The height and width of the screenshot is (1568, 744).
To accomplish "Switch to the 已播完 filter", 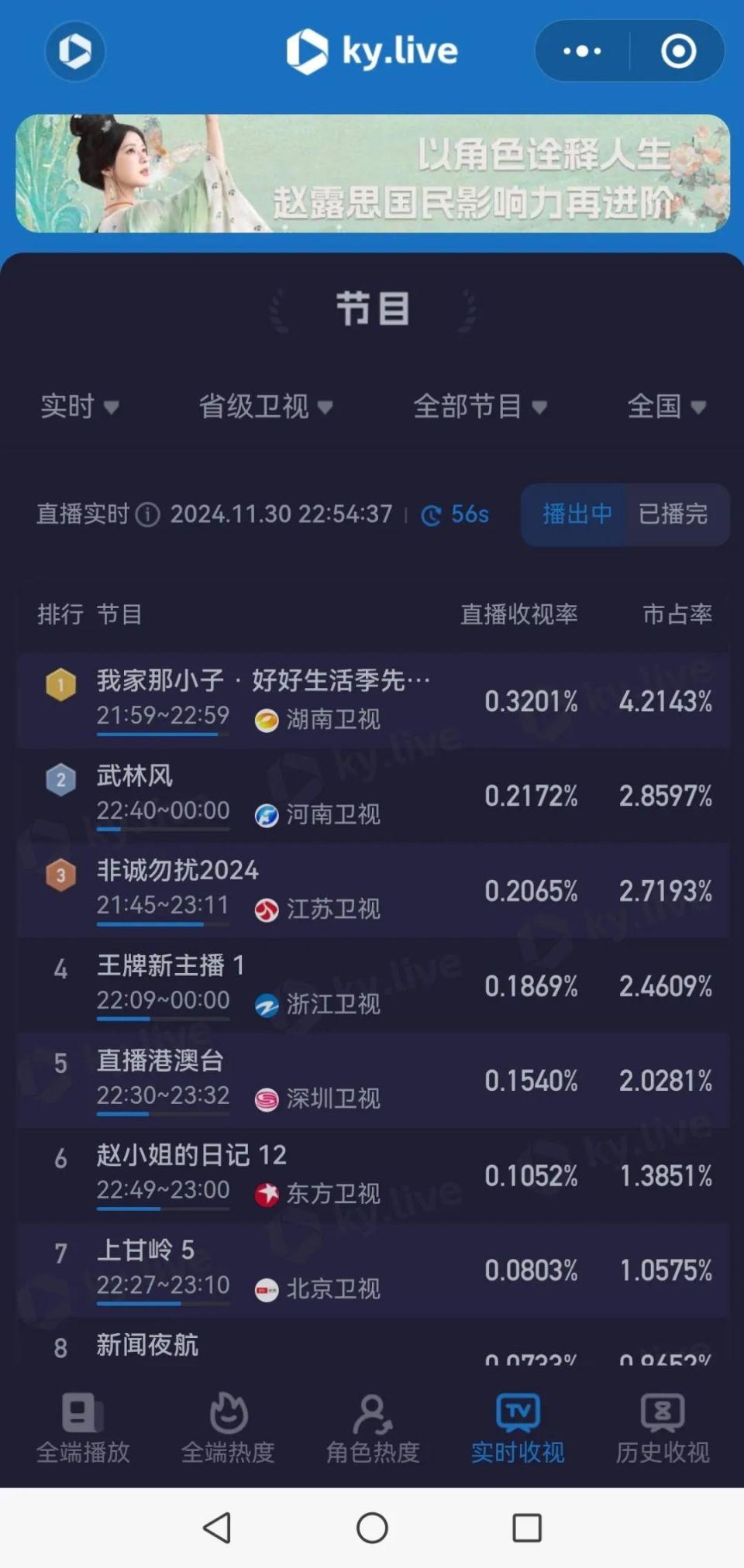I will tap(675, 515).
